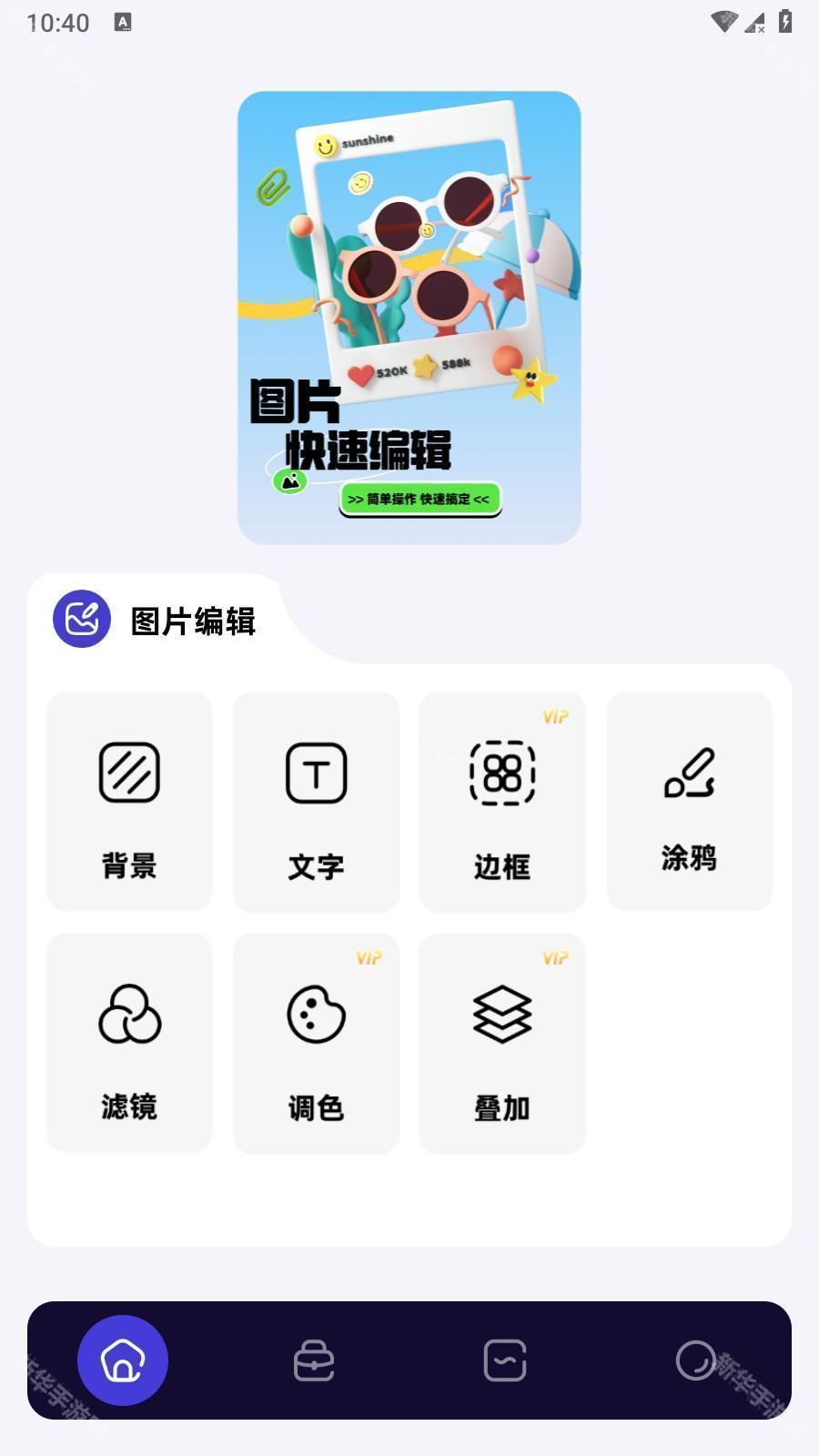The image size is (819, 1456).
Task: Click the VIP label on 调色 card
Action: click(x=369, y=958)
